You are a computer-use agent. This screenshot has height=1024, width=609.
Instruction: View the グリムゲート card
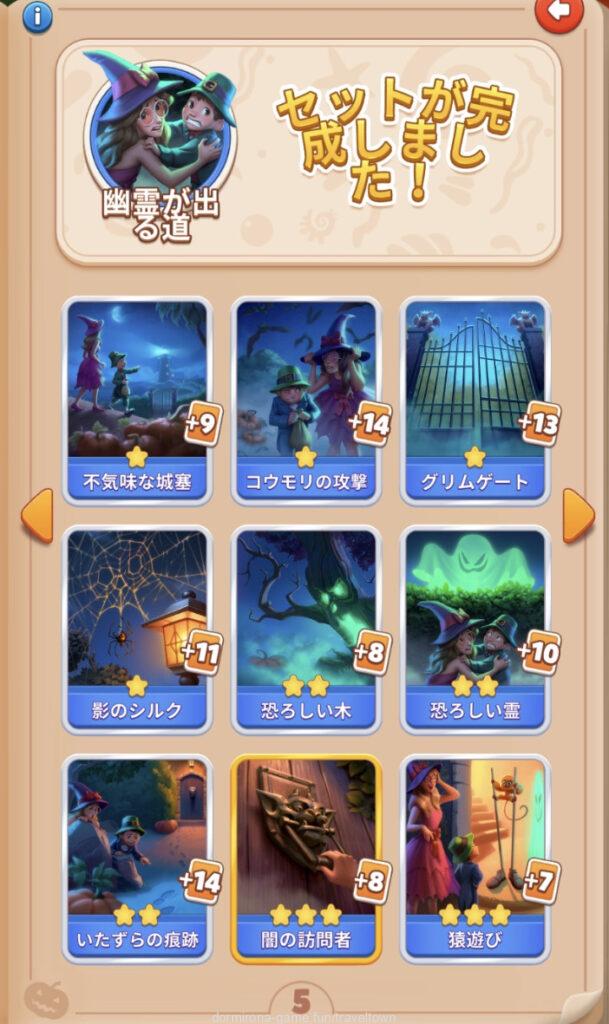(475, 400)
